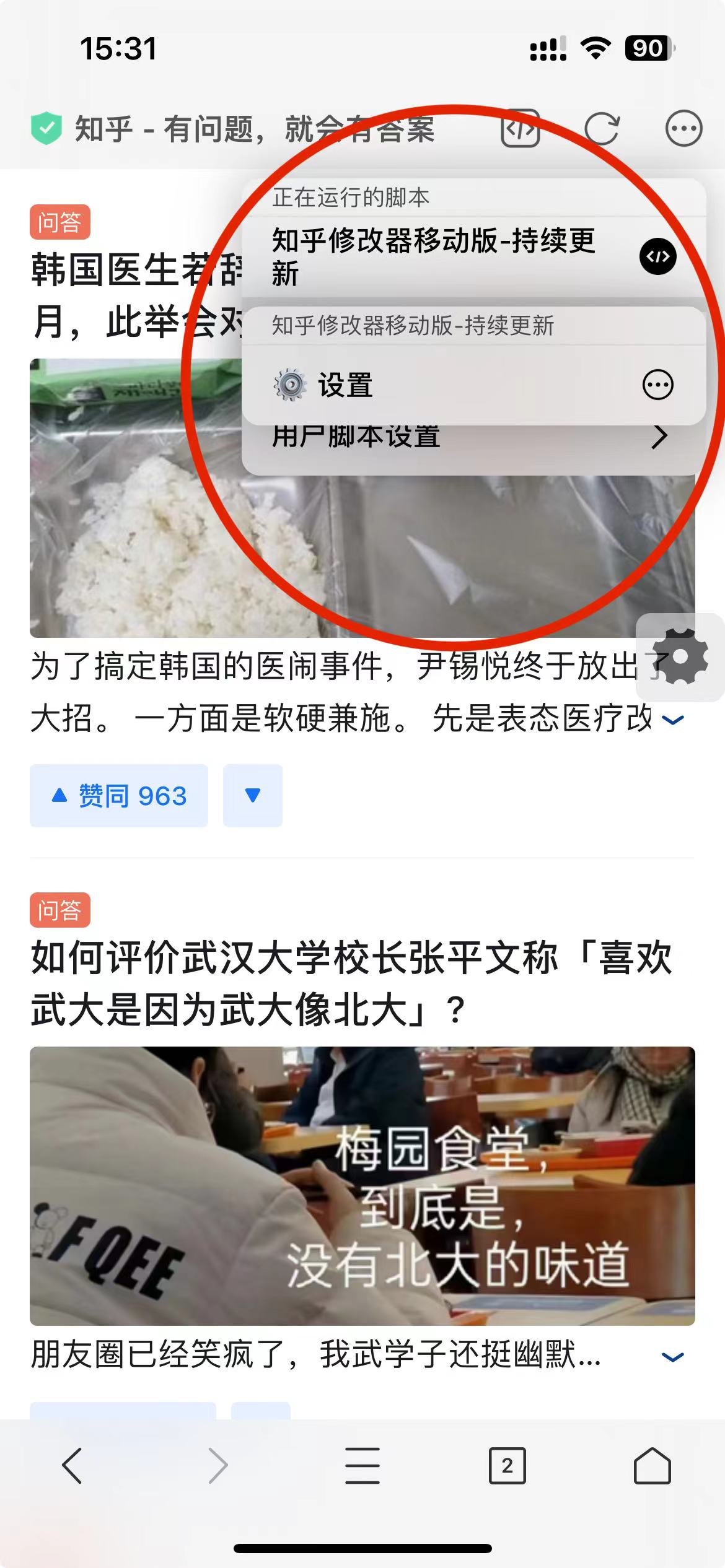Reload the Zhihu page

[602, 129]
